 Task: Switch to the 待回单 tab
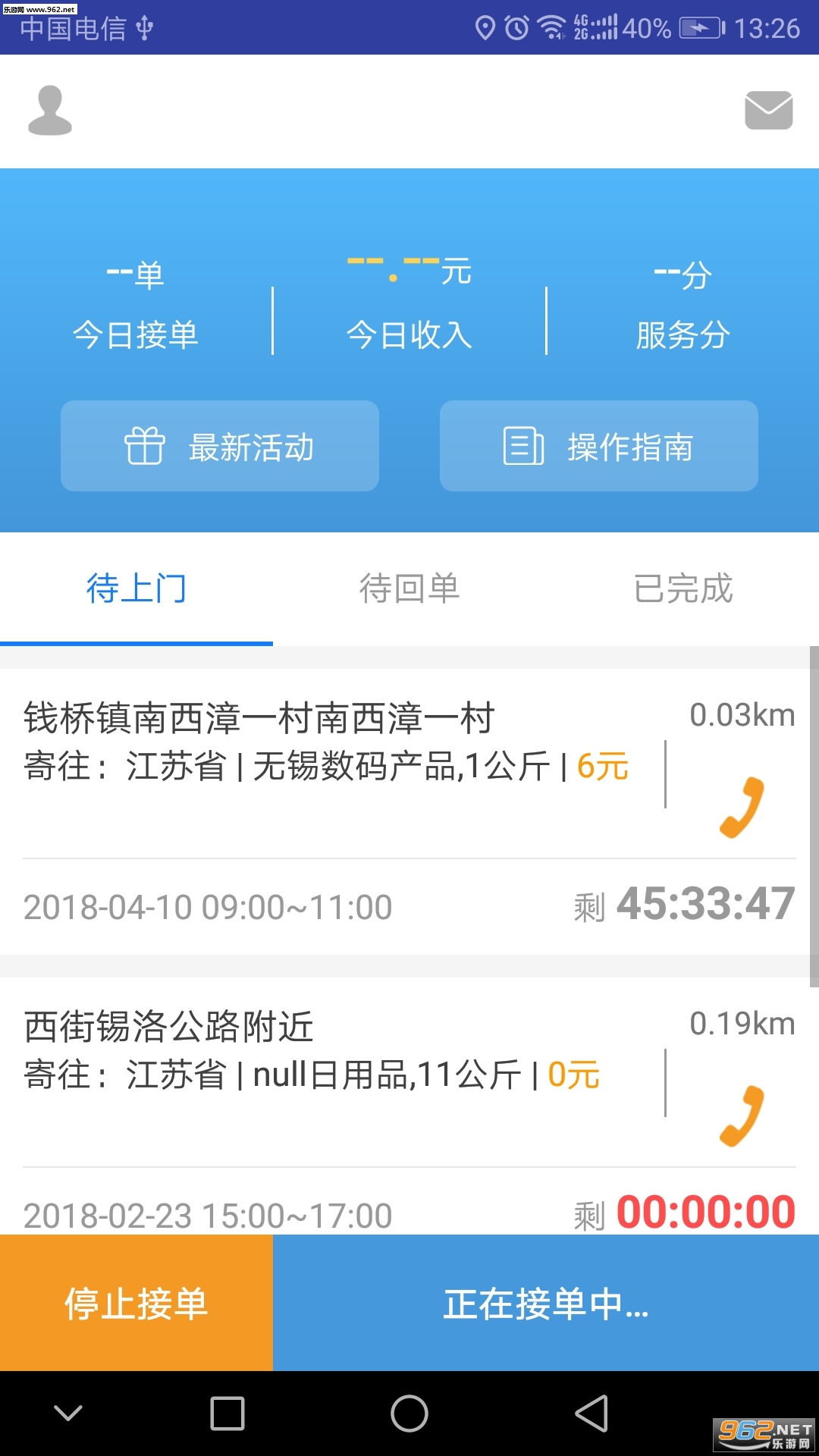[409, 588]
